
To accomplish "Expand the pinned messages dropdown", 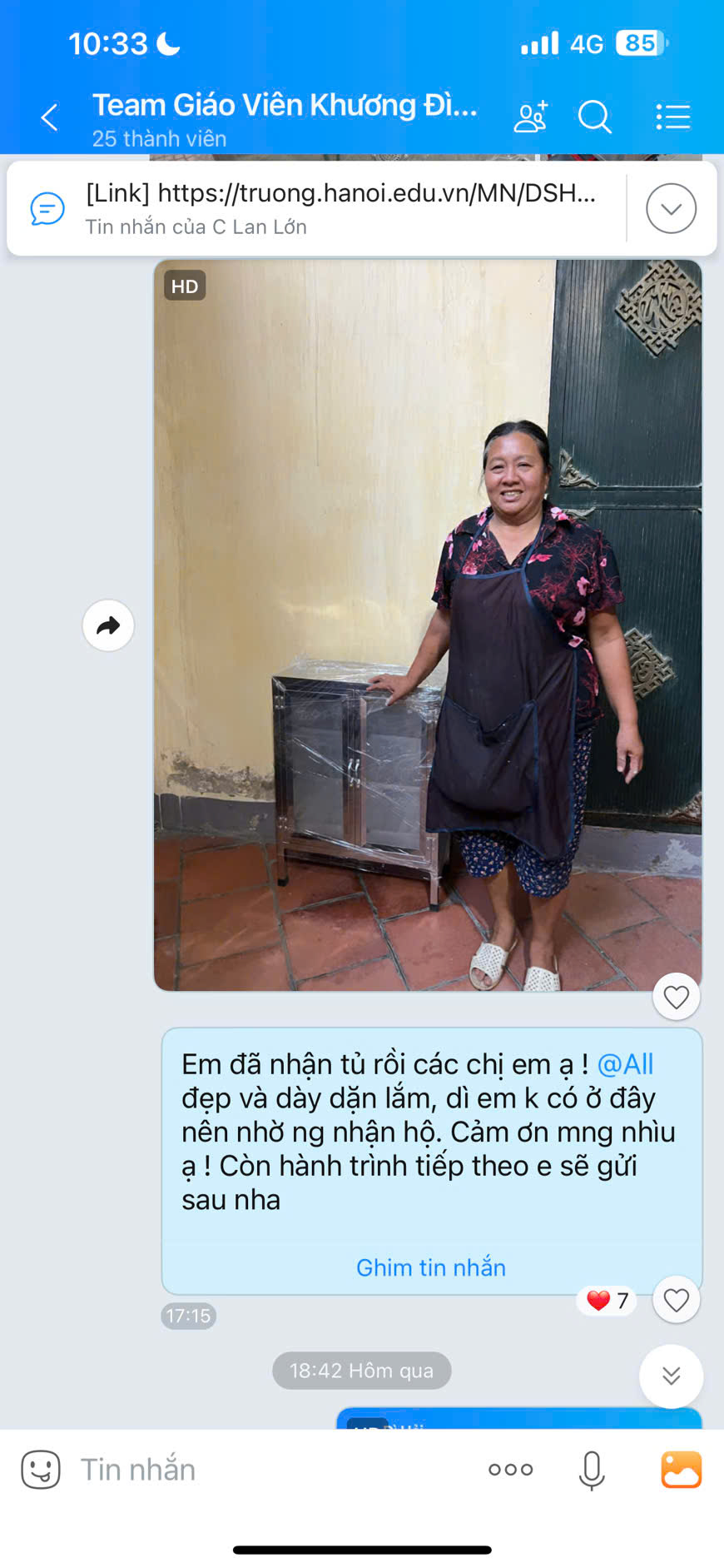I will 671,208.
